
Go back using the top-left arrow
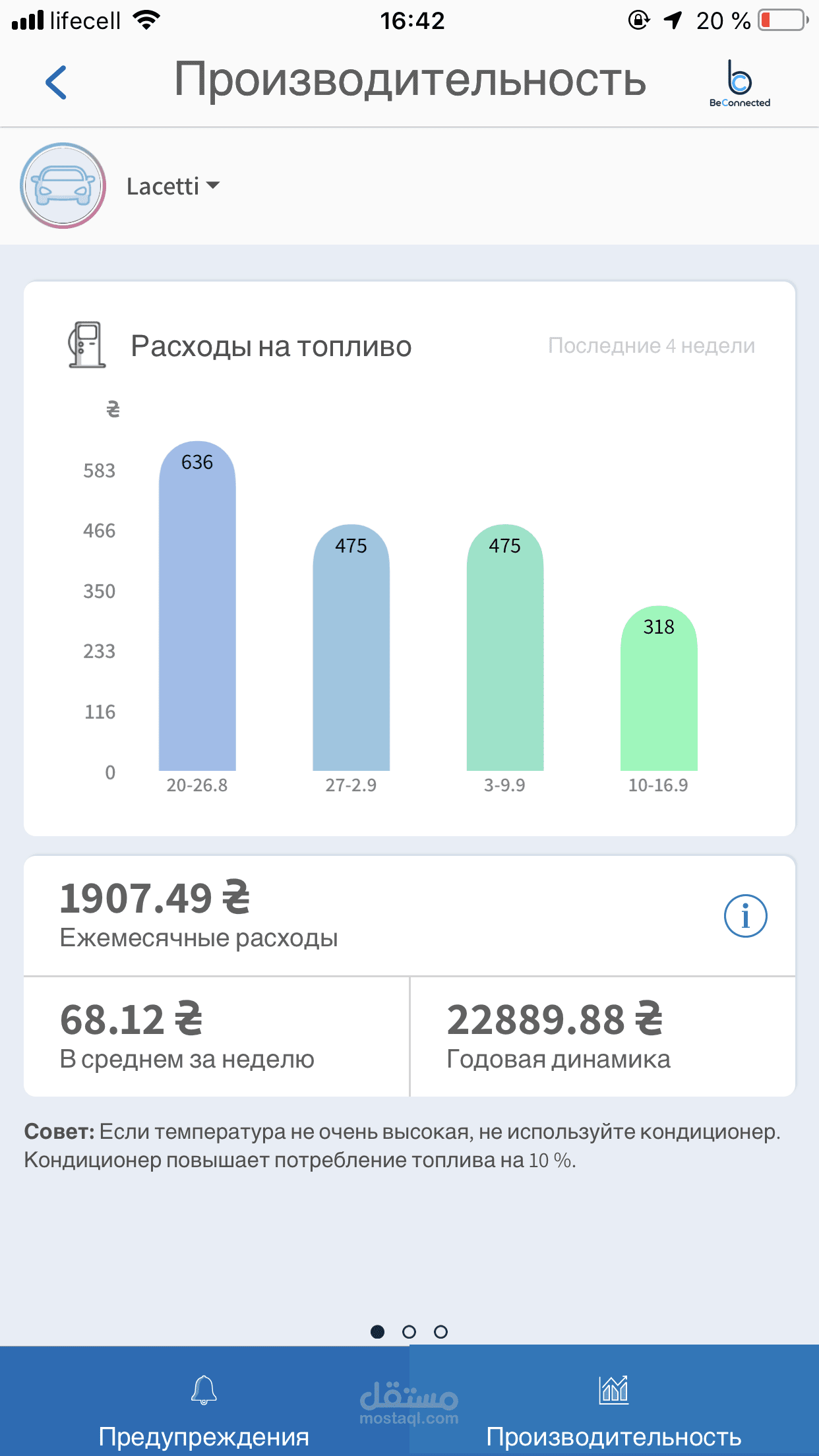pos(56,82)
